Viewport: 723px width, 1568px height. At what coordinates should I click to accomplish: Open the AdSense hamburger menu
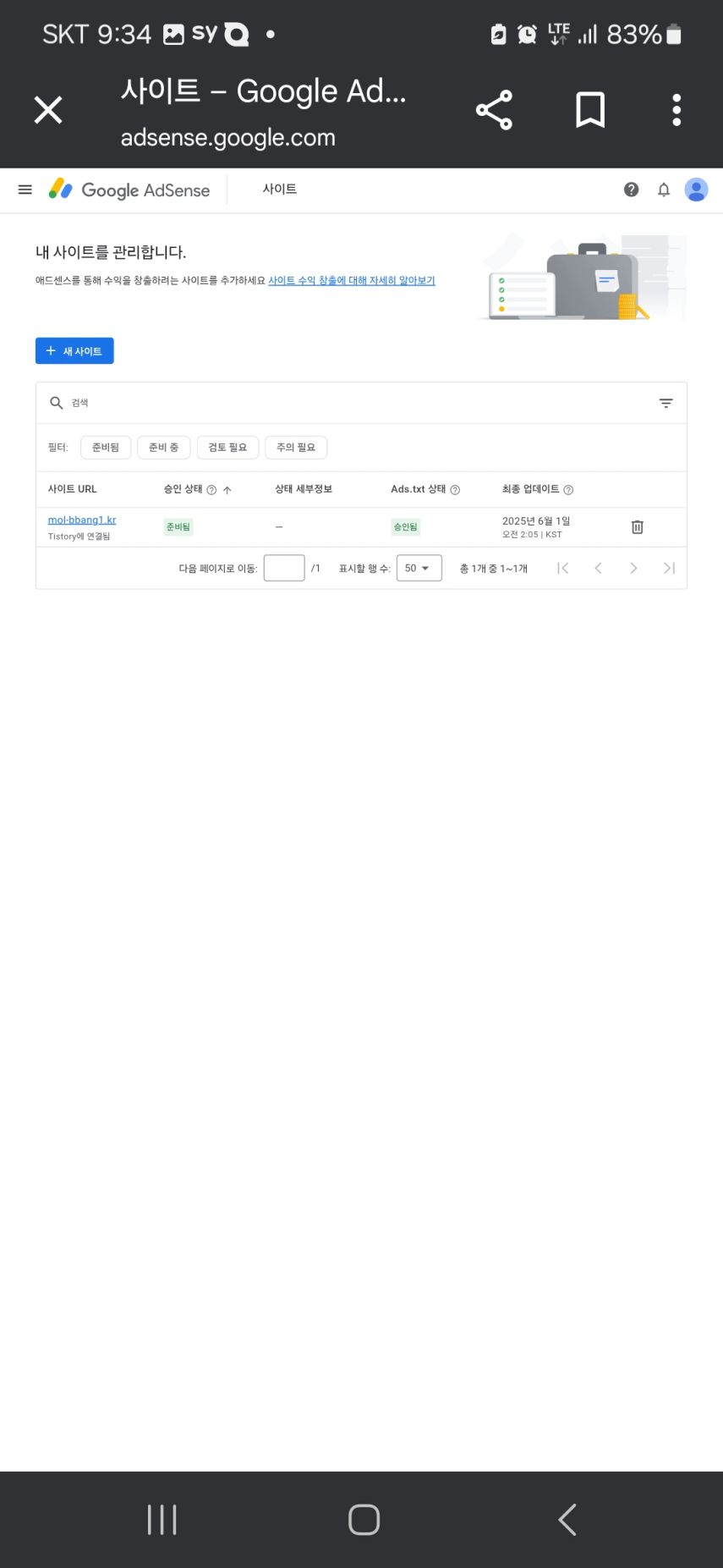(25, 190)
